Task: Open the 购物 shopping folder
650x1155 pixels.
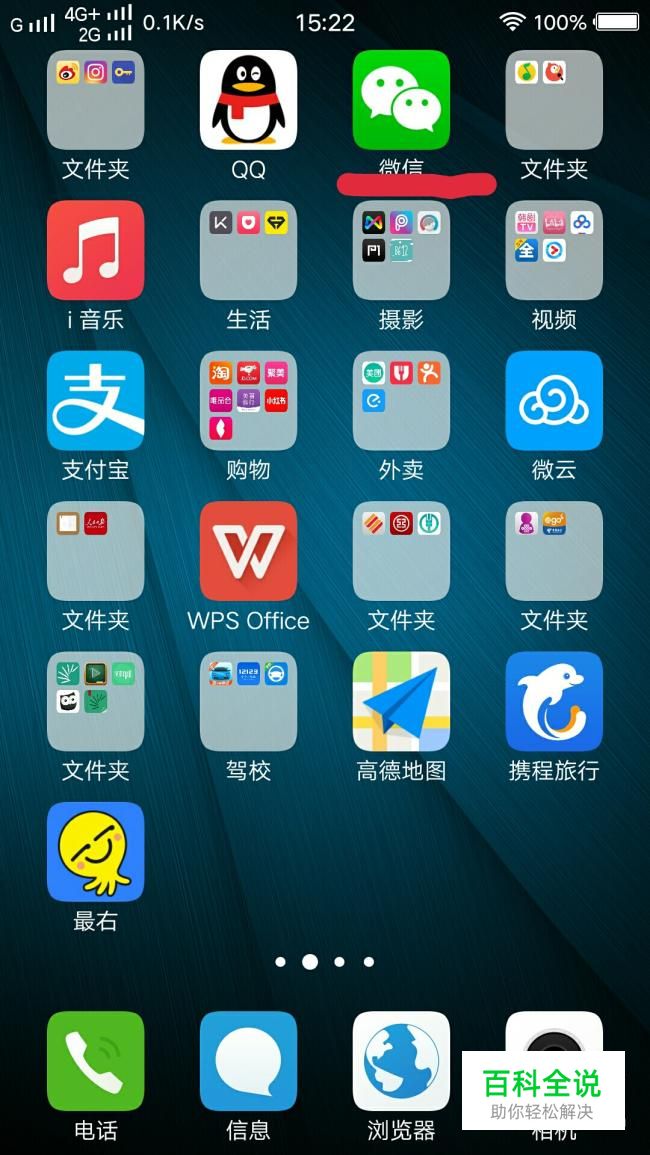Action: click(248, 400)
